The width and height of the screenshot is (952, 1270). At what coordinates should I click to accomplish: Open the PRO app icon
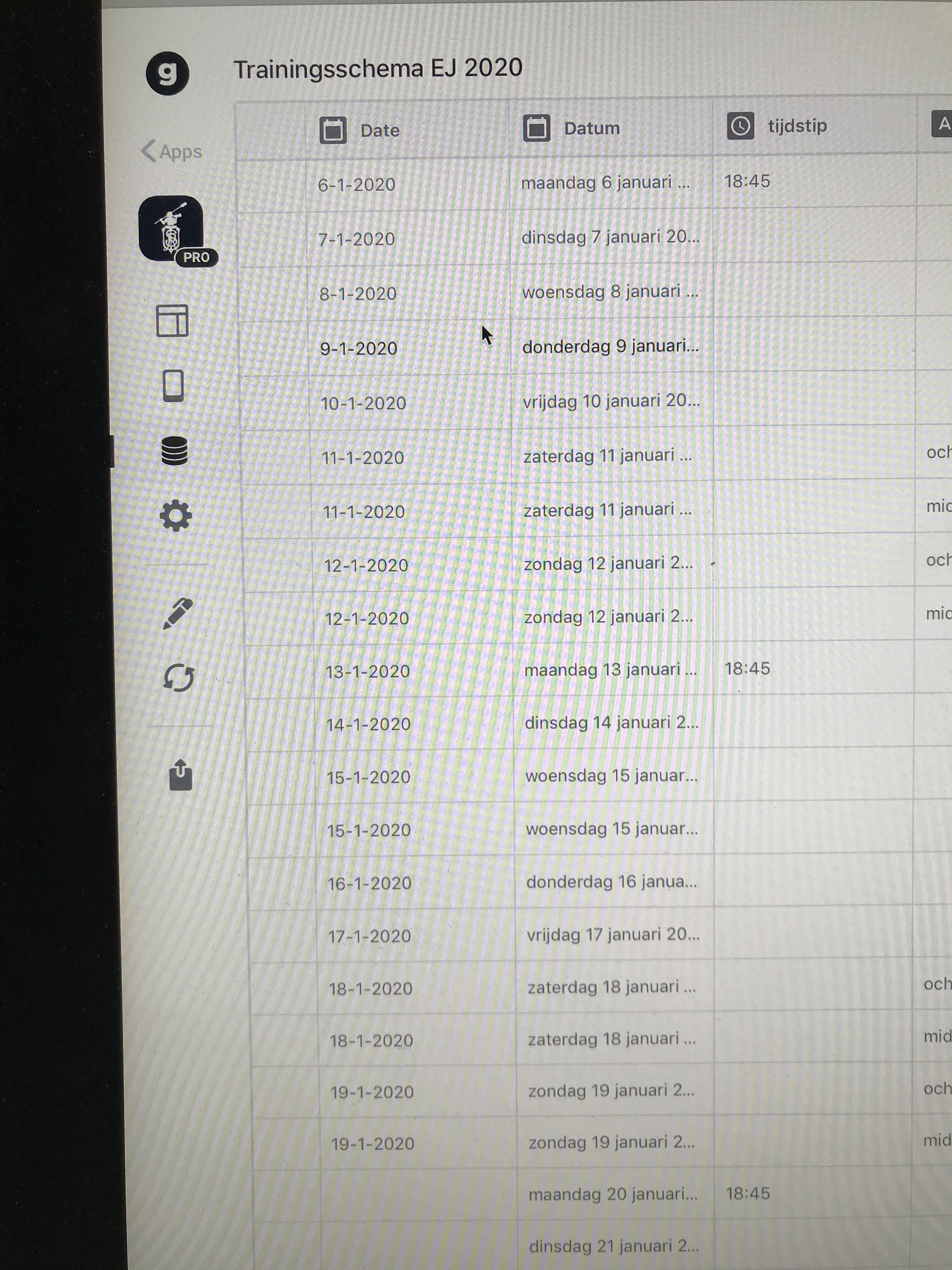(172, 228)
